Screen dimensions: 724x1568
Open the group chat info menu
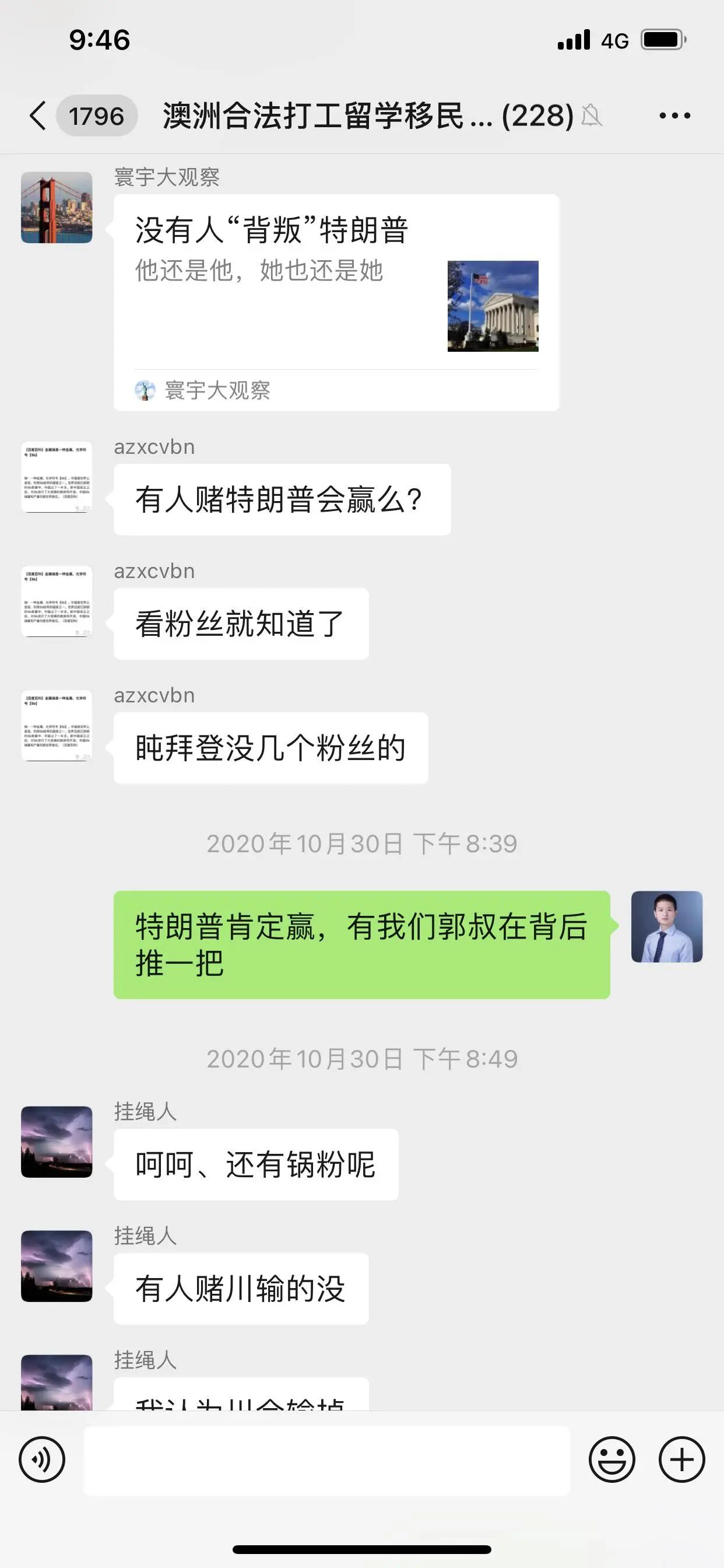(x=674, y=116)
